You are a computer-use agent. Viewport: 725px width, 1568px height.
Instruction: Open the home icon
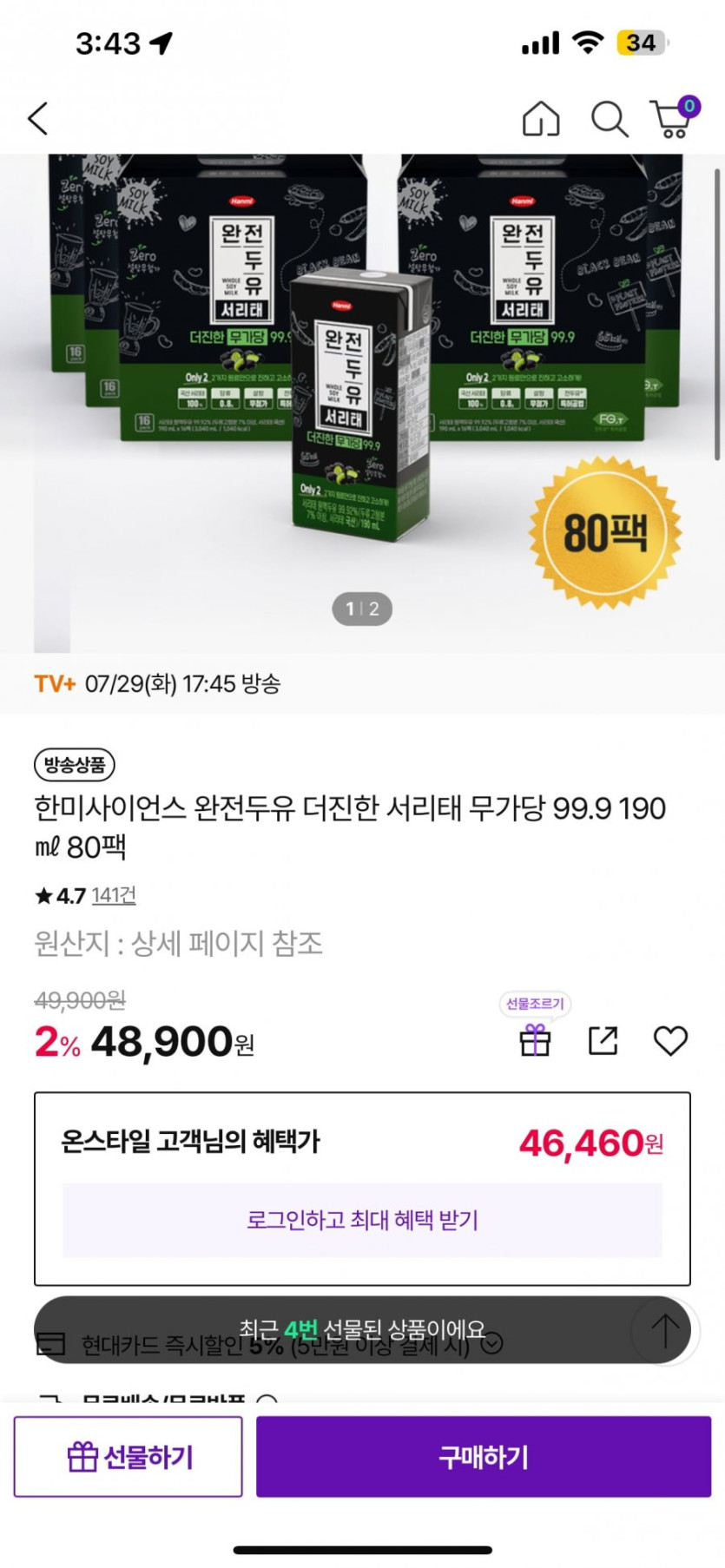(540, 119)
